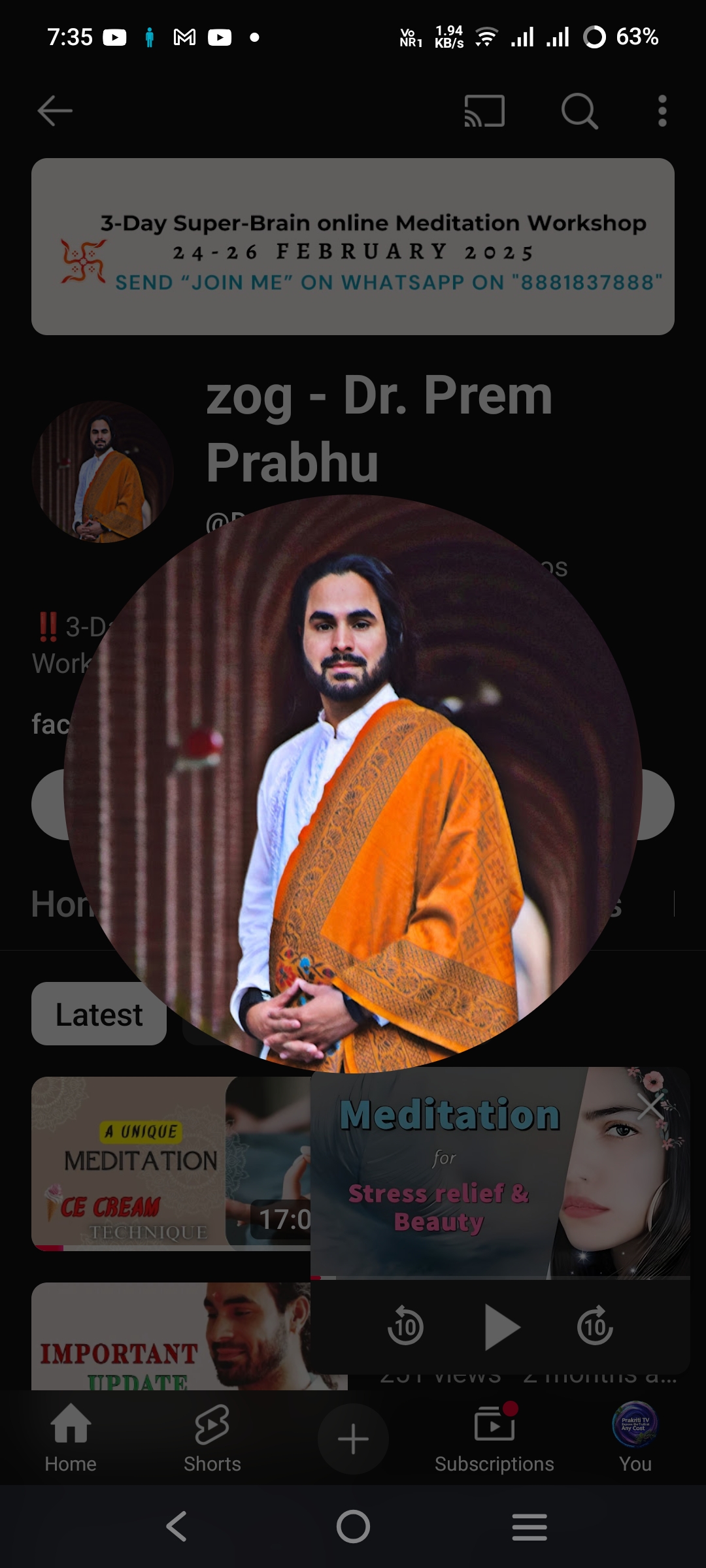This screenshot has width=706, height=1568.
Task: Open the three-dot overflow menu
Action: 662,111
